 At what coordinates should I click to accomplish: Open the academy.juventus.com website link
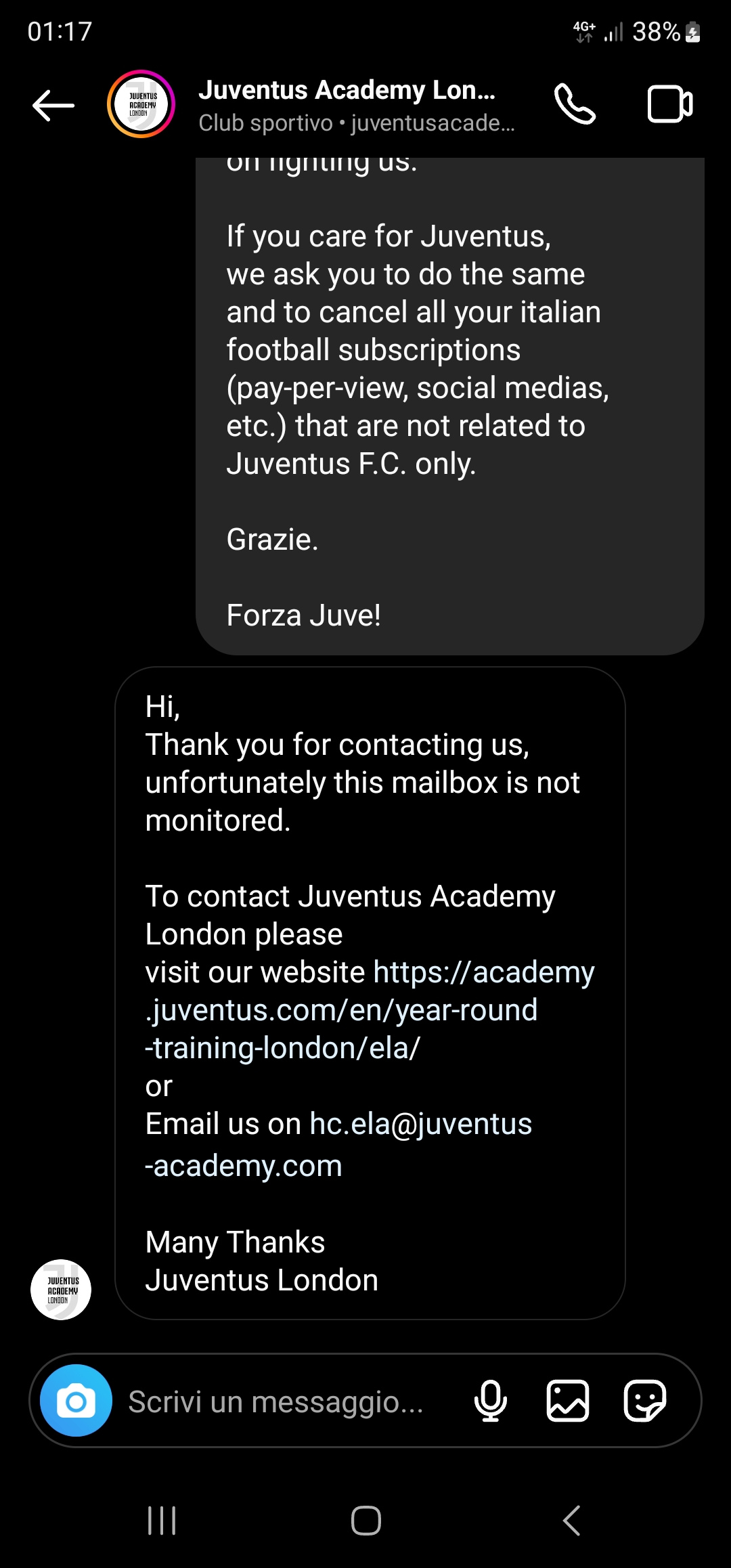click(x=370, y=1009)
